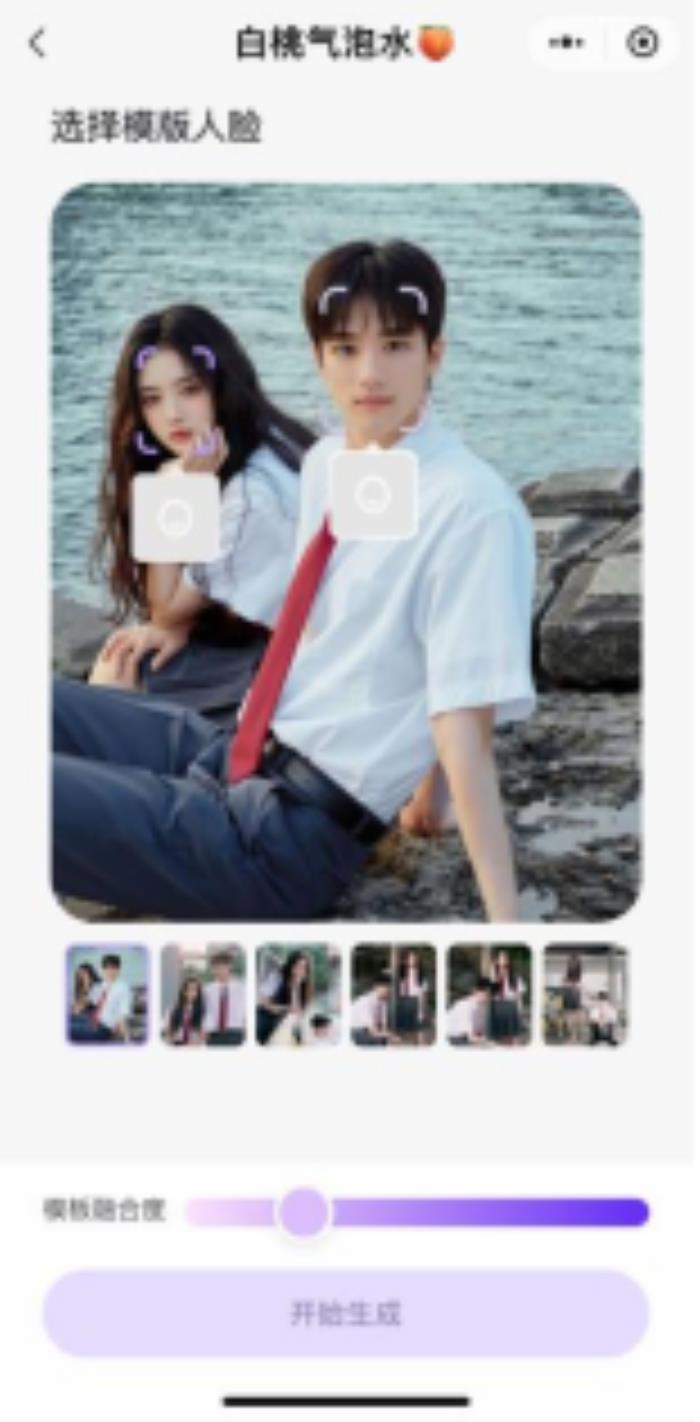
Task: Select the first seaside couple template thumbnail
Action: (108, 995)
